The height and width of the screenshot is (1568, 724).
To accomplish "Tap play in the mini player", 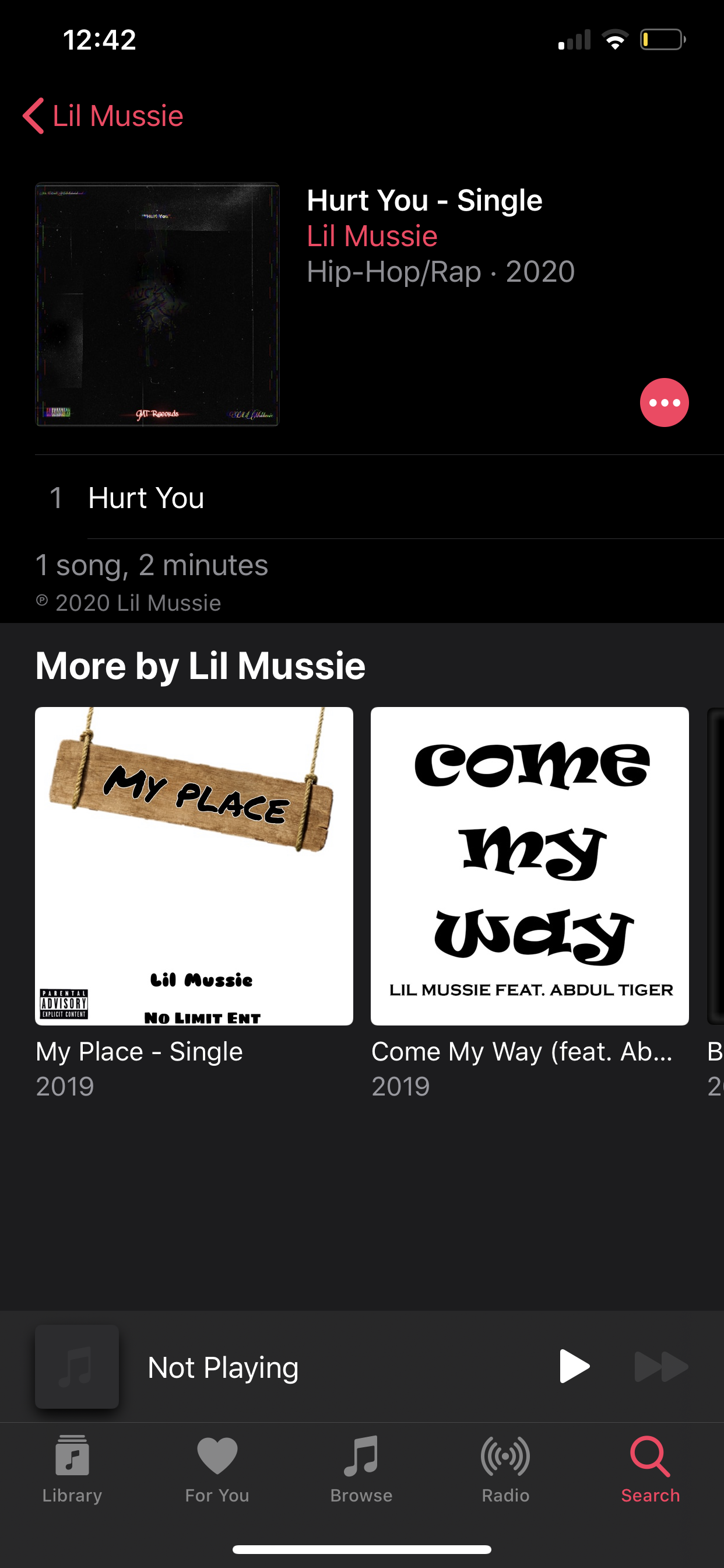I will point(574,1367).
